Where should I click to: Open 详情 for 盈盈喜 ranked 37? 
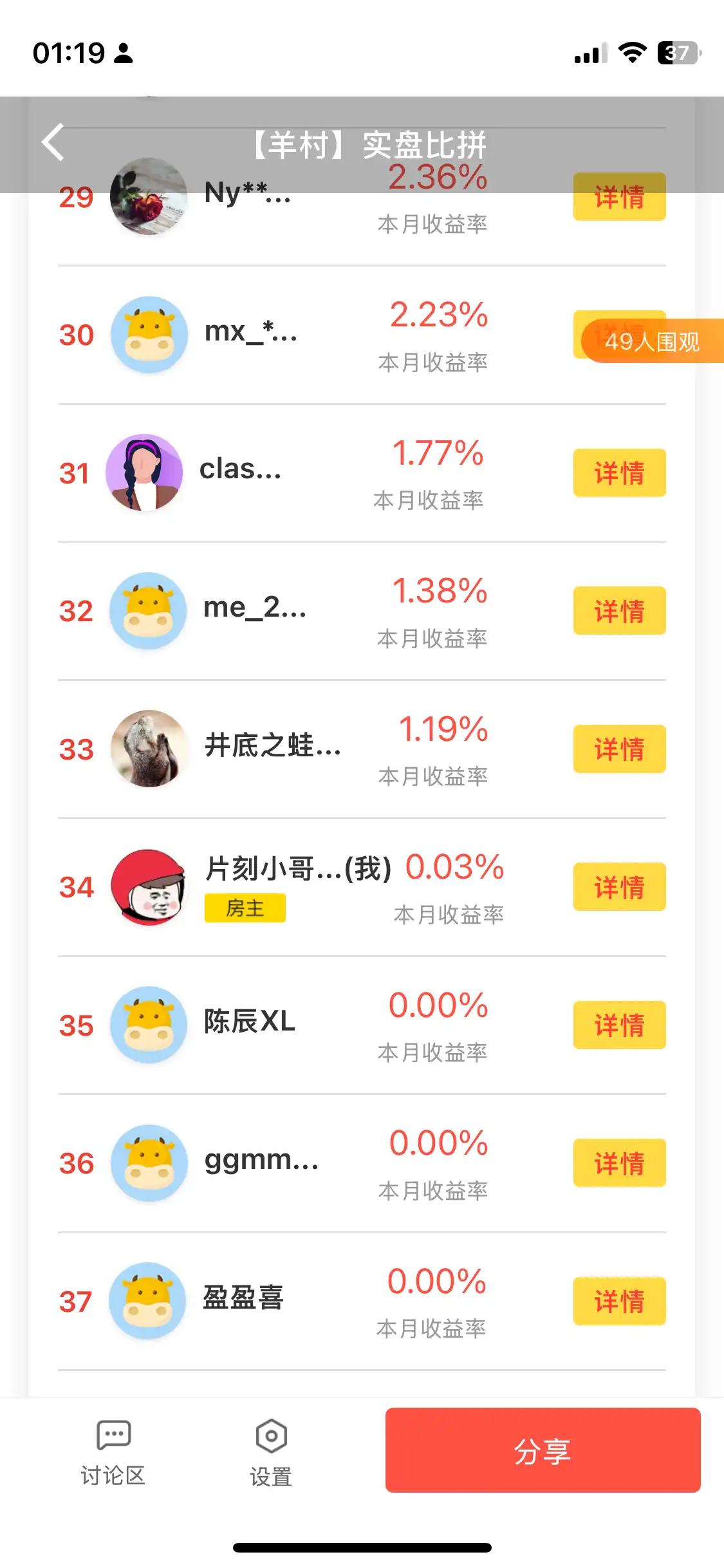coord(619,1301)
